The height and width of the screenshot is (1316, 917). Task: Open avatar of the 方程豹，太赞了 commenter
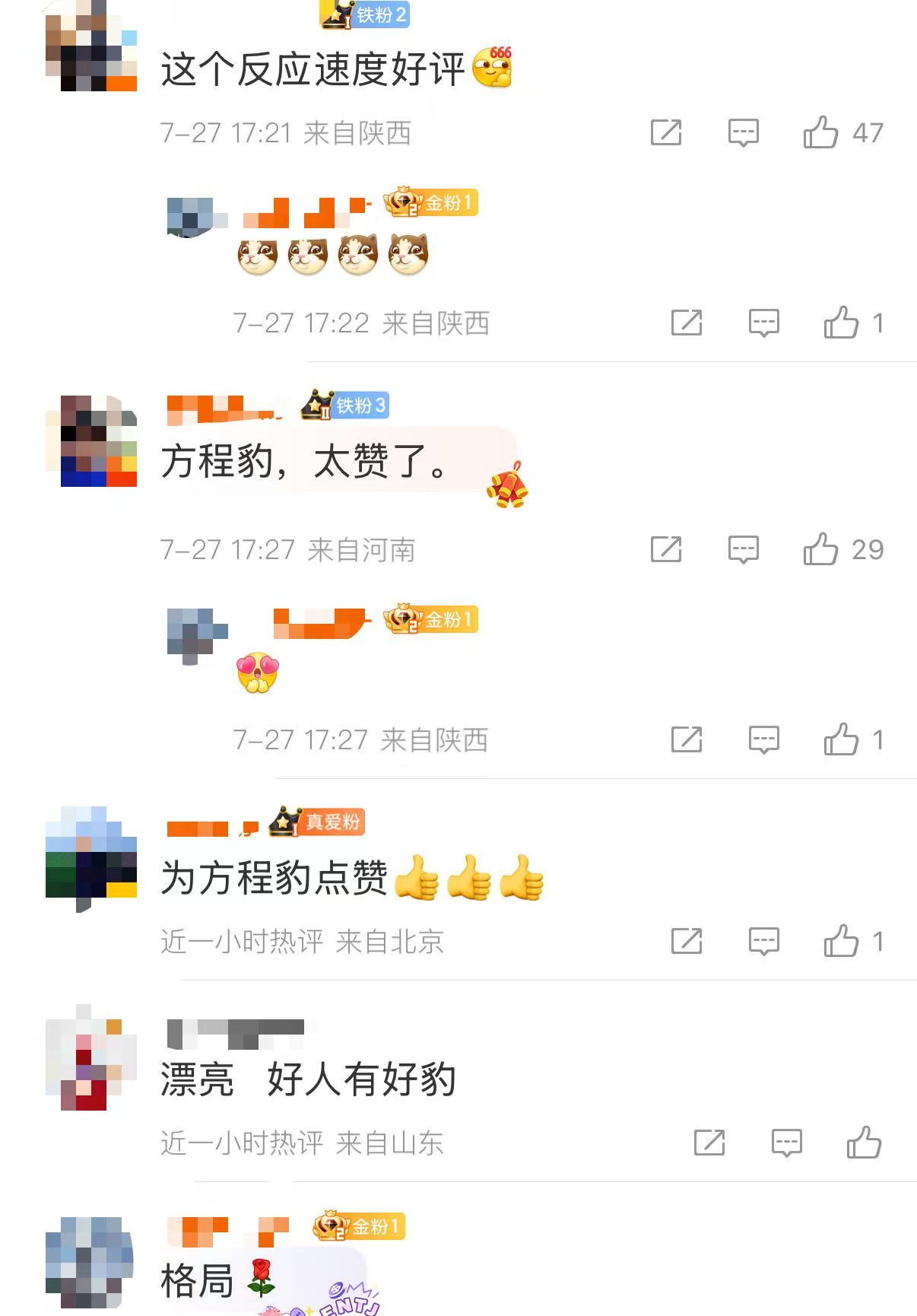(x=91, y=441)
